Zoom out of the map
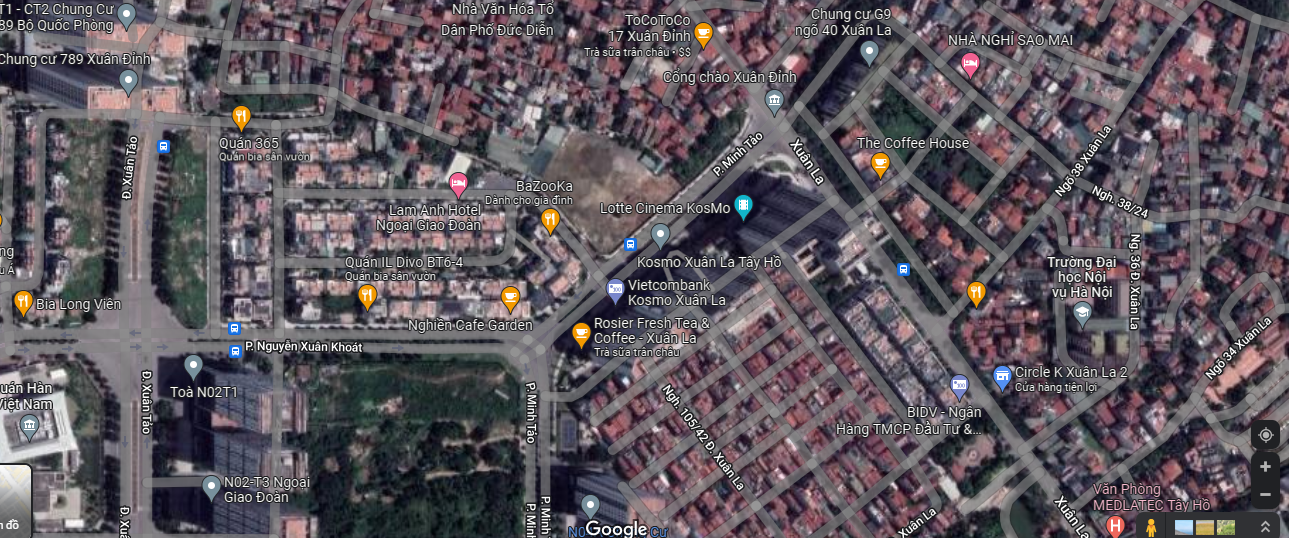The height and width of the screenshot is (538, 1289). tap(1265, 494)
